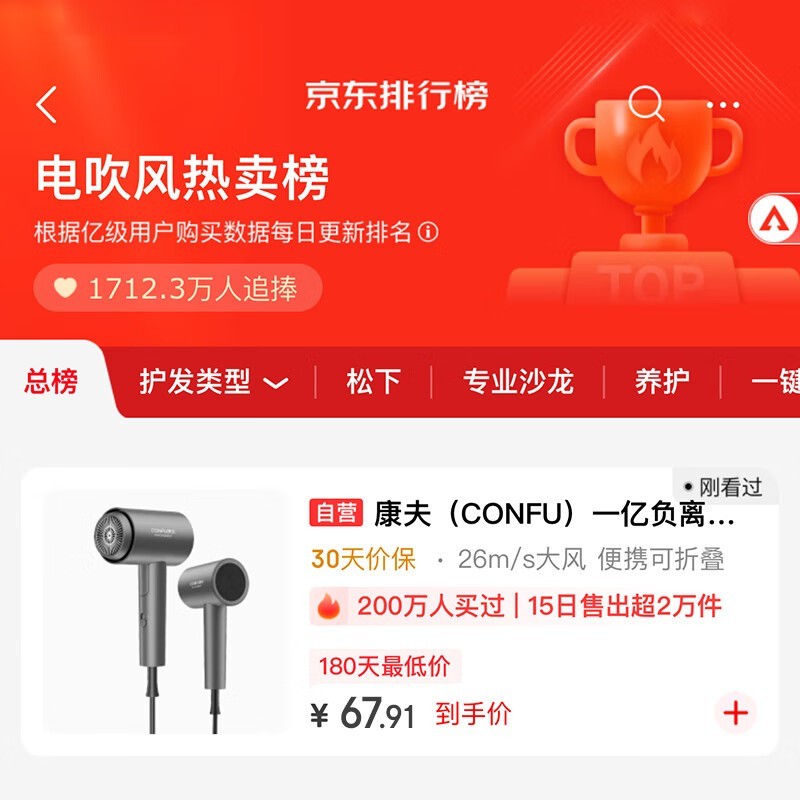Image resolution: width=800 pixels, height=800 pixels.
Task: Switch to the 专业沙龙 tab
Action: tap(518, 382)
